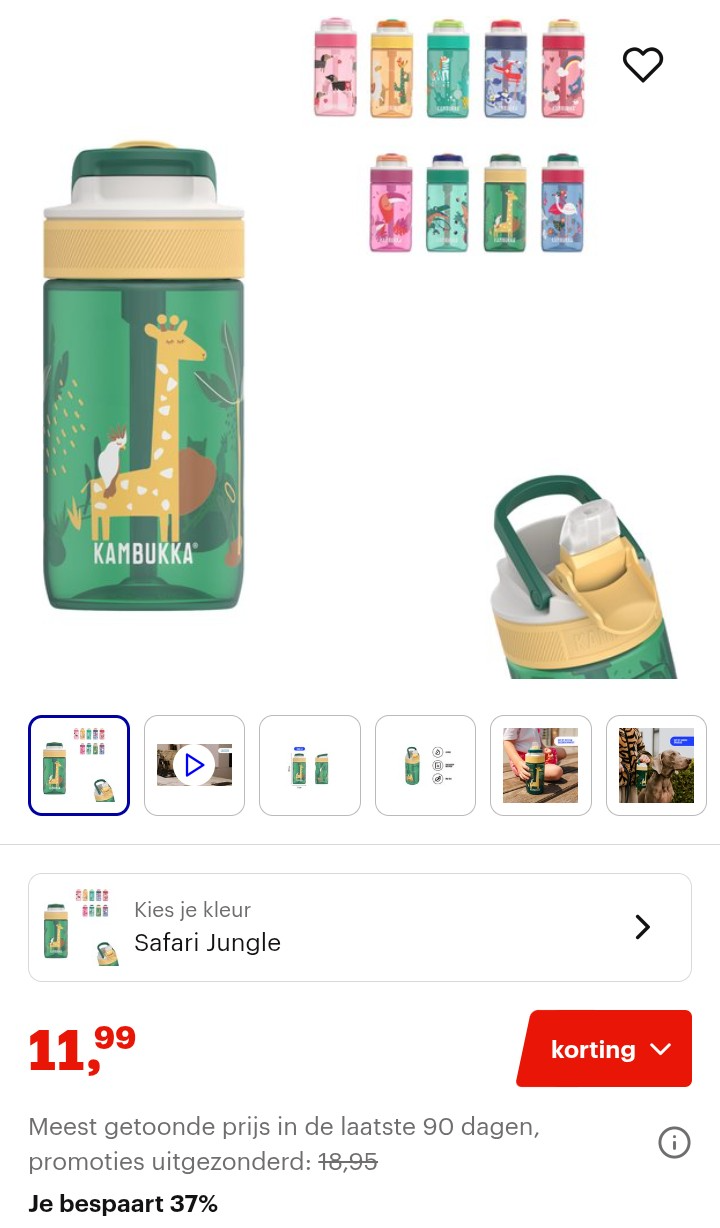Open the thumbnail with product feature icons
Screen dimensions: 720x1228
tap(425, 765)
